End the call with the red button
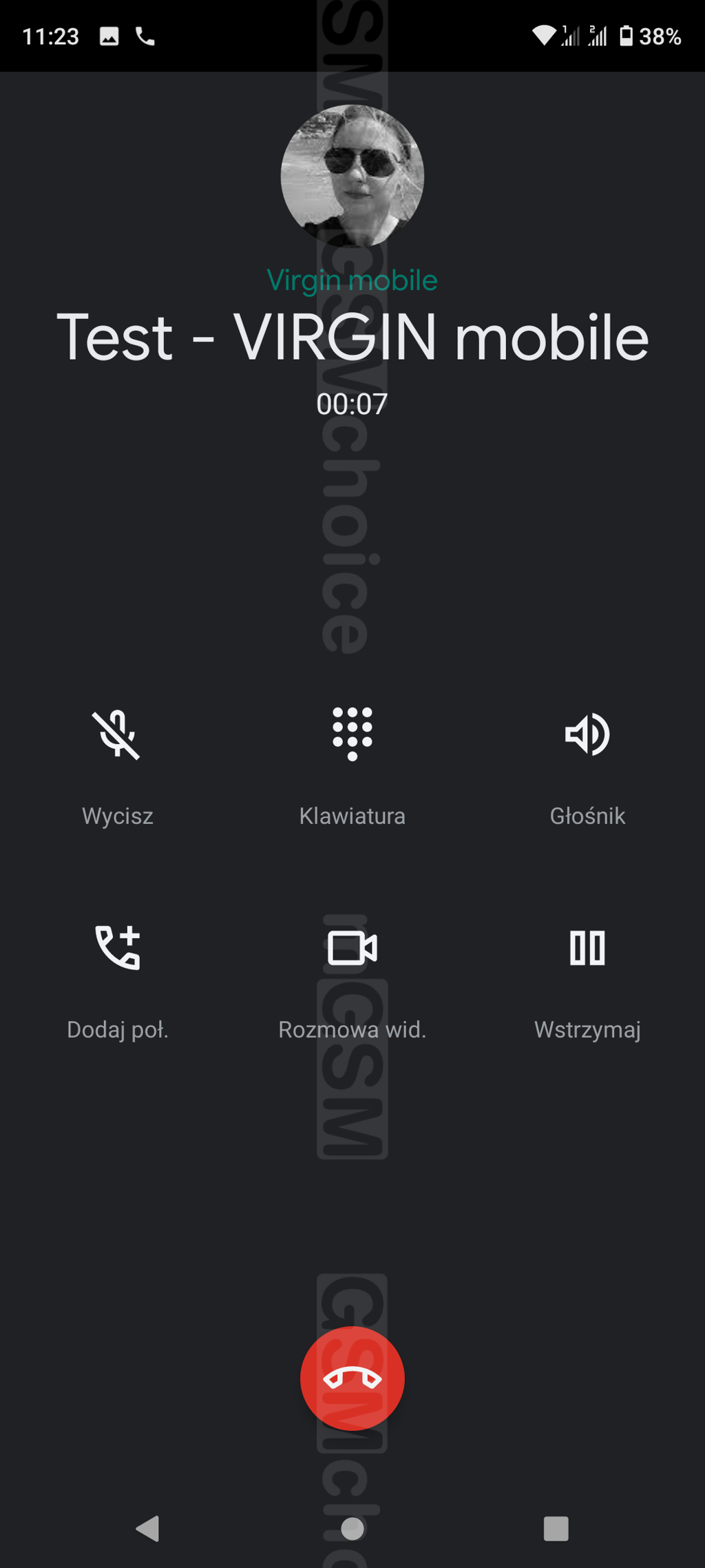This screenshot has height=1568, width=705. (x=352, y=1378)
